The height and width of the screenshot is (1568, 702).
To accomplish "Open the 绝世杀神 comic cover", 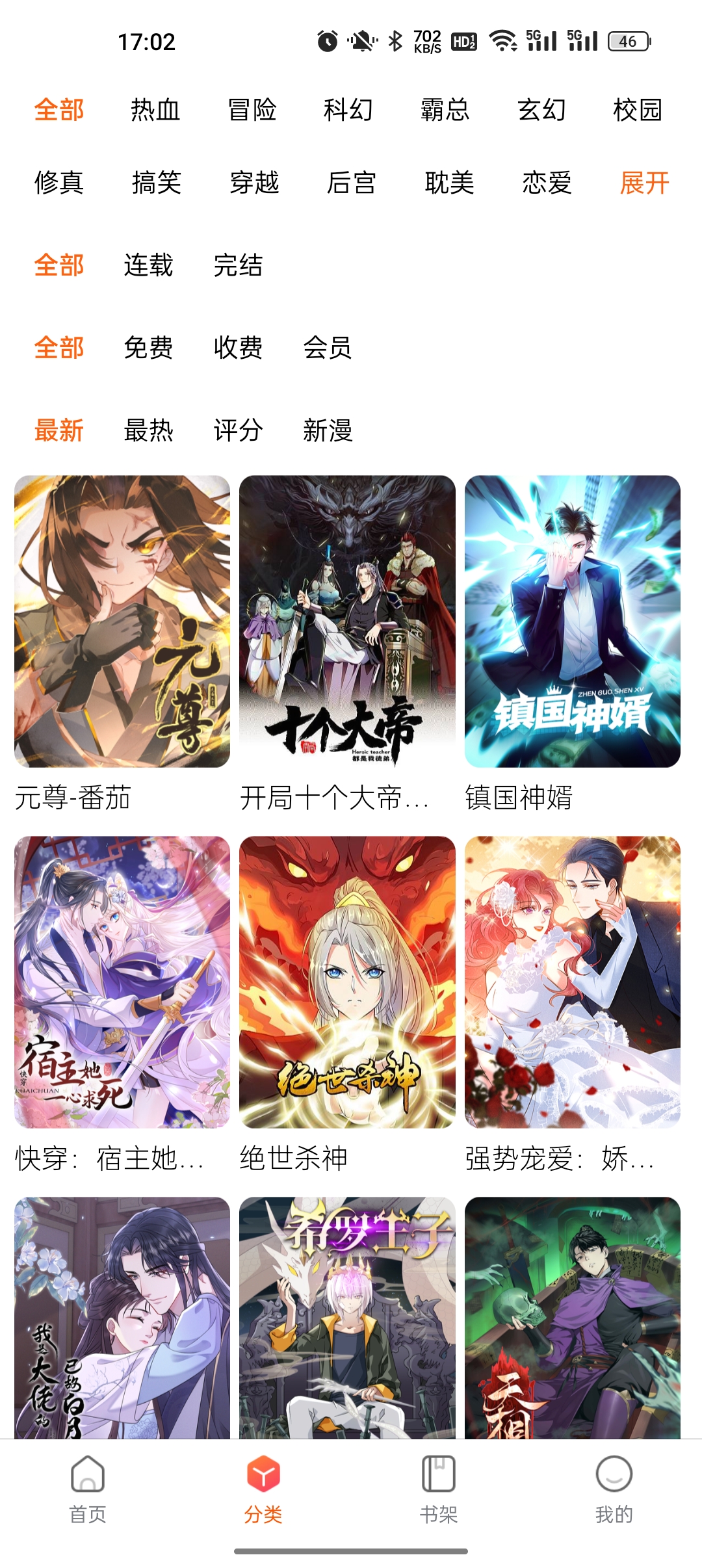I will coord(347,982).
